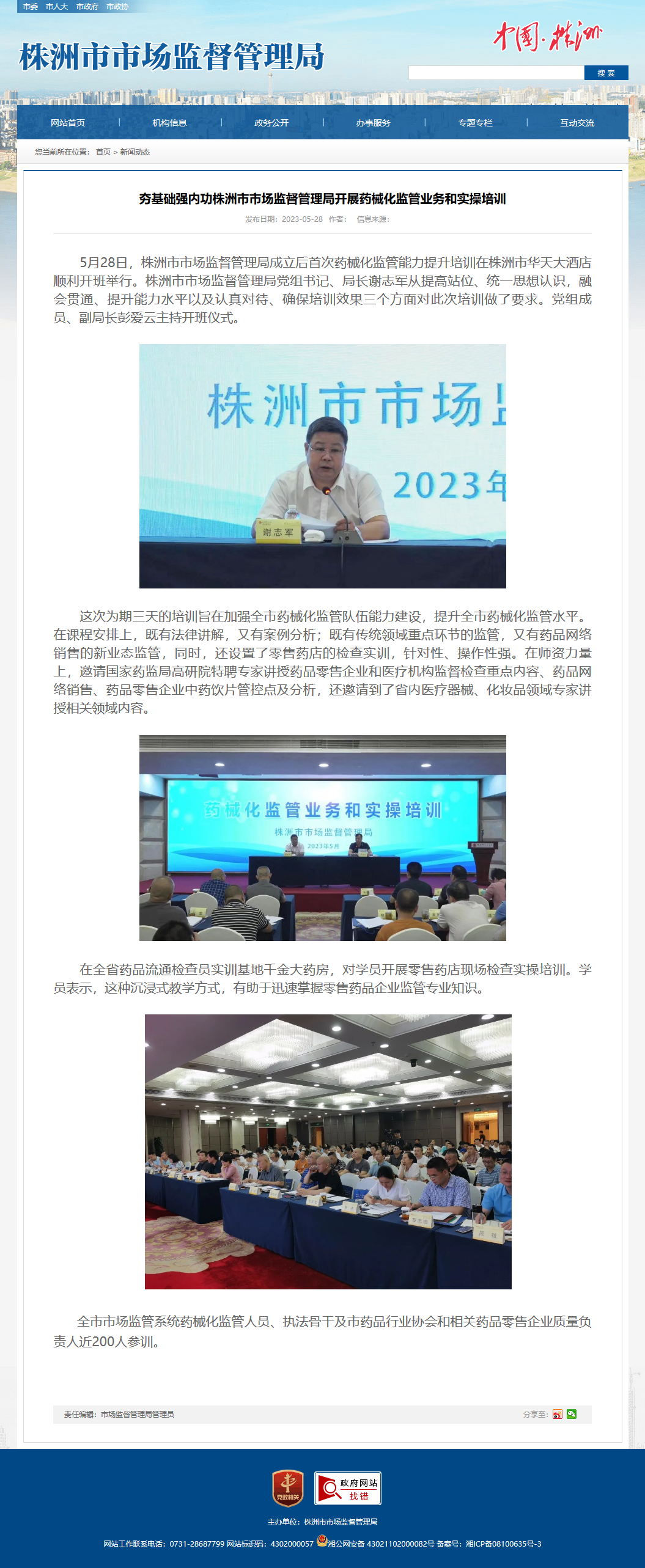Open the 互动交流 navigation item
The width and height of the screenshot is (645, 1568).
pos(577,123)
